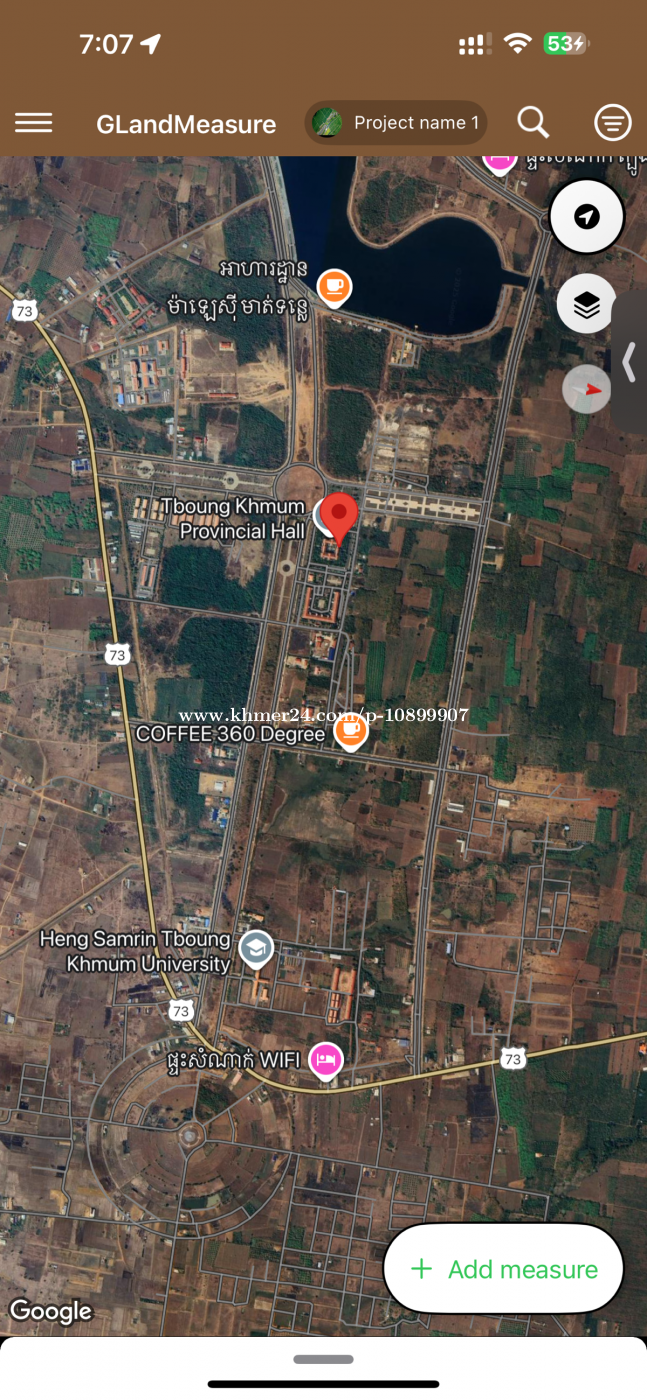This screenshot has width=647, height=1400.
Task: Open the orange restaurant marker near the lake
Action: pyautogui.click(x=334, y=286)
